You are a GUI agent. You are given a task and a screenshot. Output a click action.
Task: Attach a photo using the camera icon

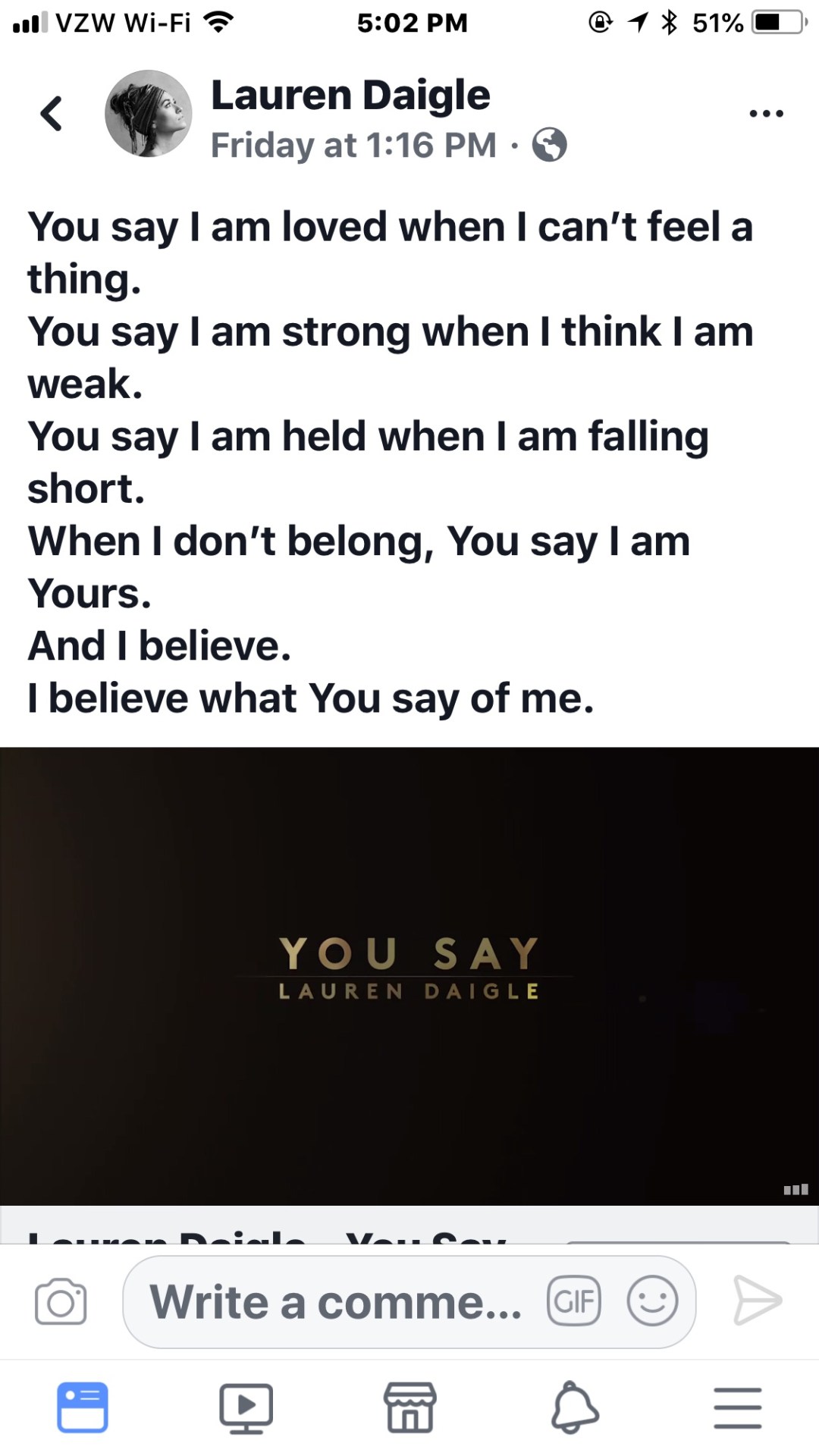61,1301
